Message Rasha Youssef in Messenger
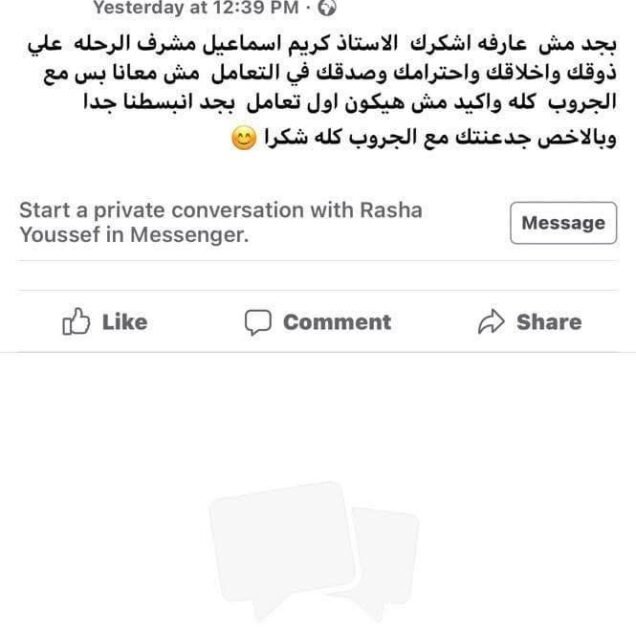Screen dimensions: 636x636 coord(563,223)
